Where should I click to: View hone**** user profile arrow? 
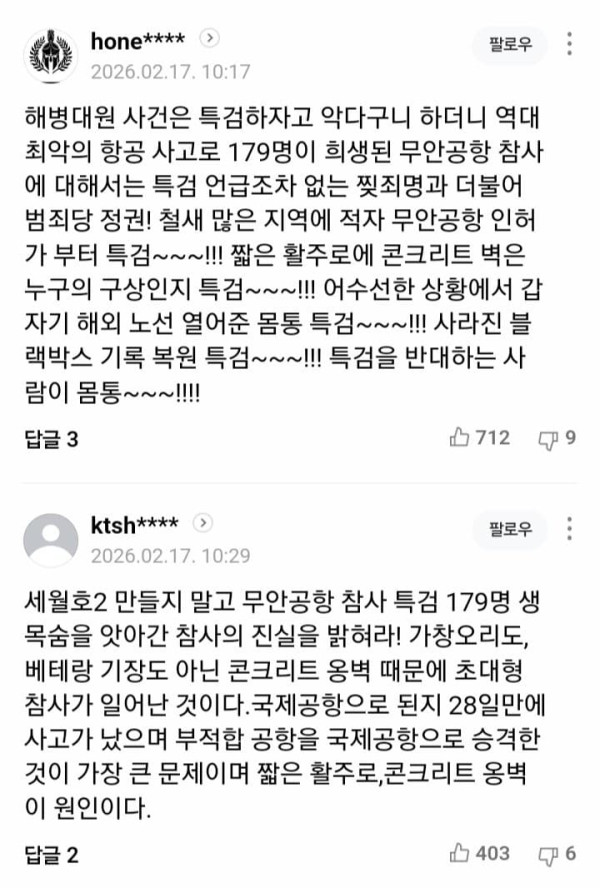coord(209,39)
